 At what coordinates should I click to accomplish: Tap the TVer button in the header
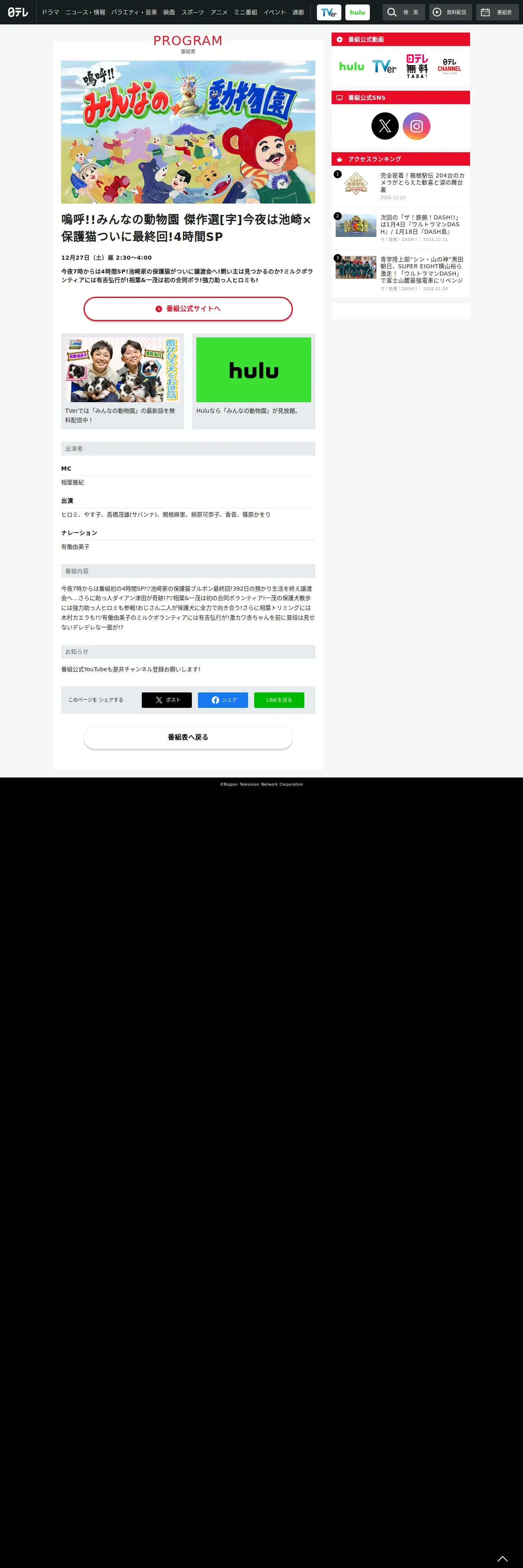pos(329,12)
